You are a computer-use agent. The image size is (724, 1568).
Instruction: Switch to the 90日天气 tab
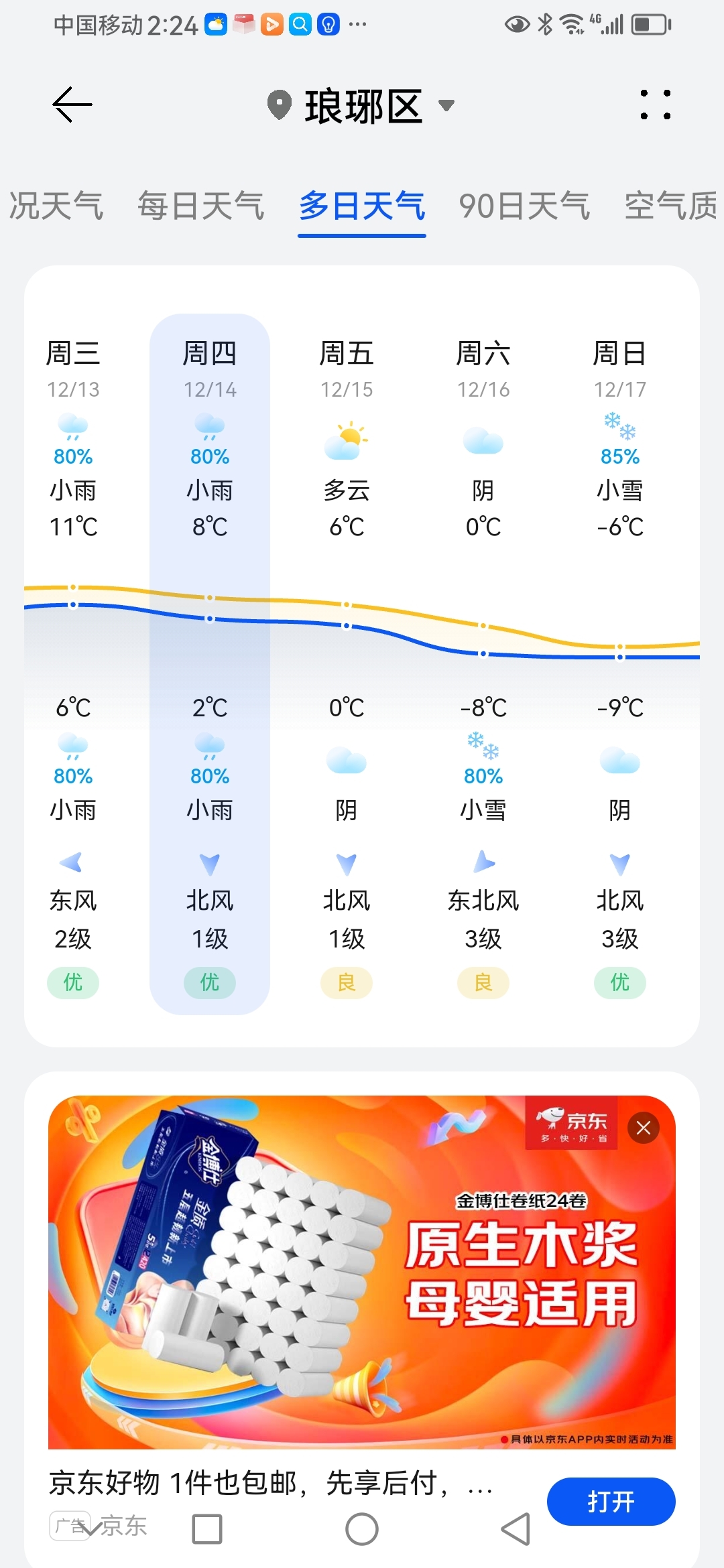[x=524, y=206]
